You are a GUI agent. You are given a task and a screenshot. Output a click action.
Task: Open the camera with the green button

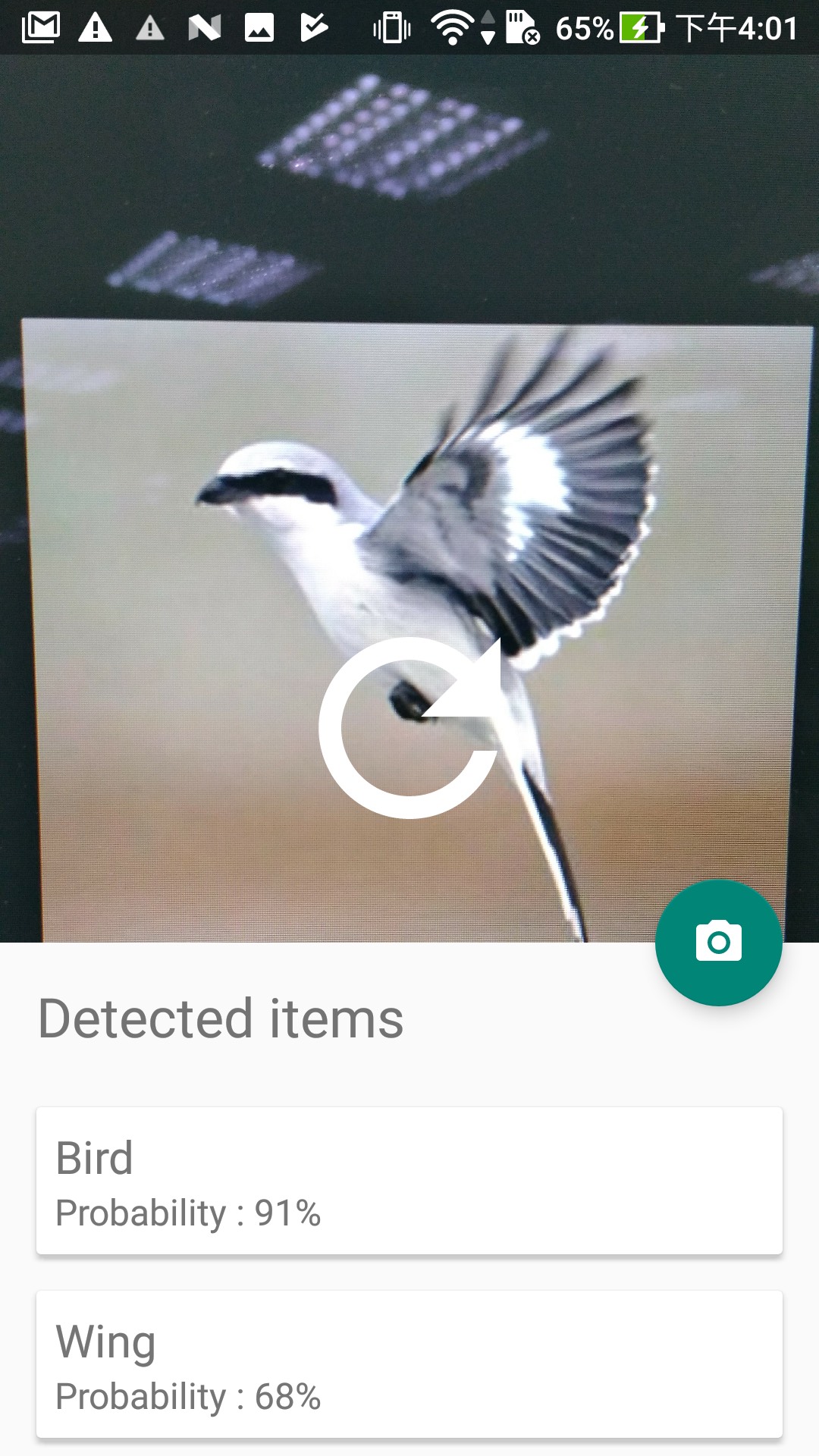click(x=718, y=943)
